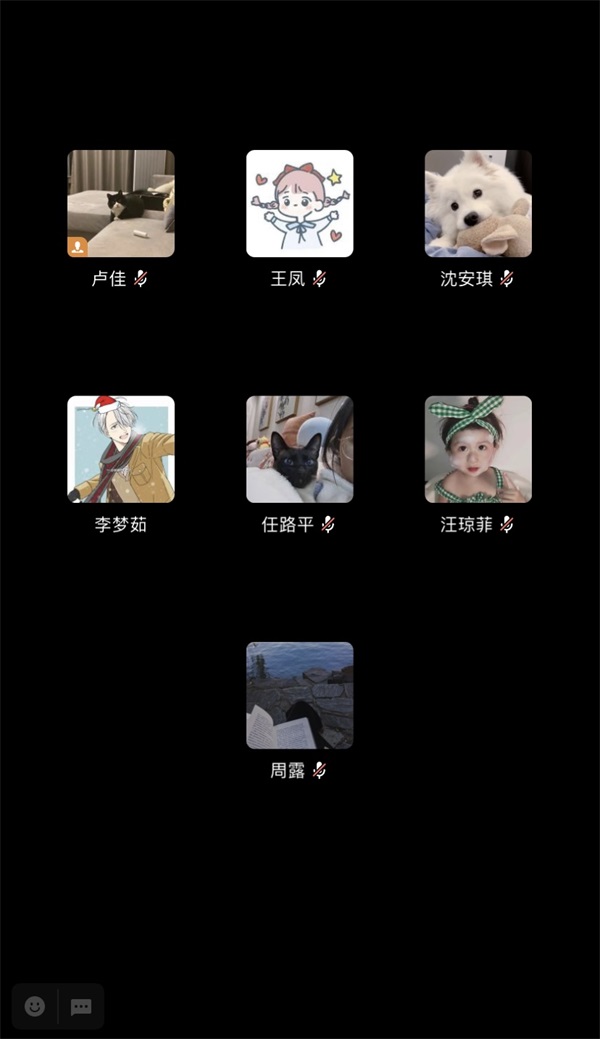Open participant 卢佳's video tile

(x=121, y=203)
